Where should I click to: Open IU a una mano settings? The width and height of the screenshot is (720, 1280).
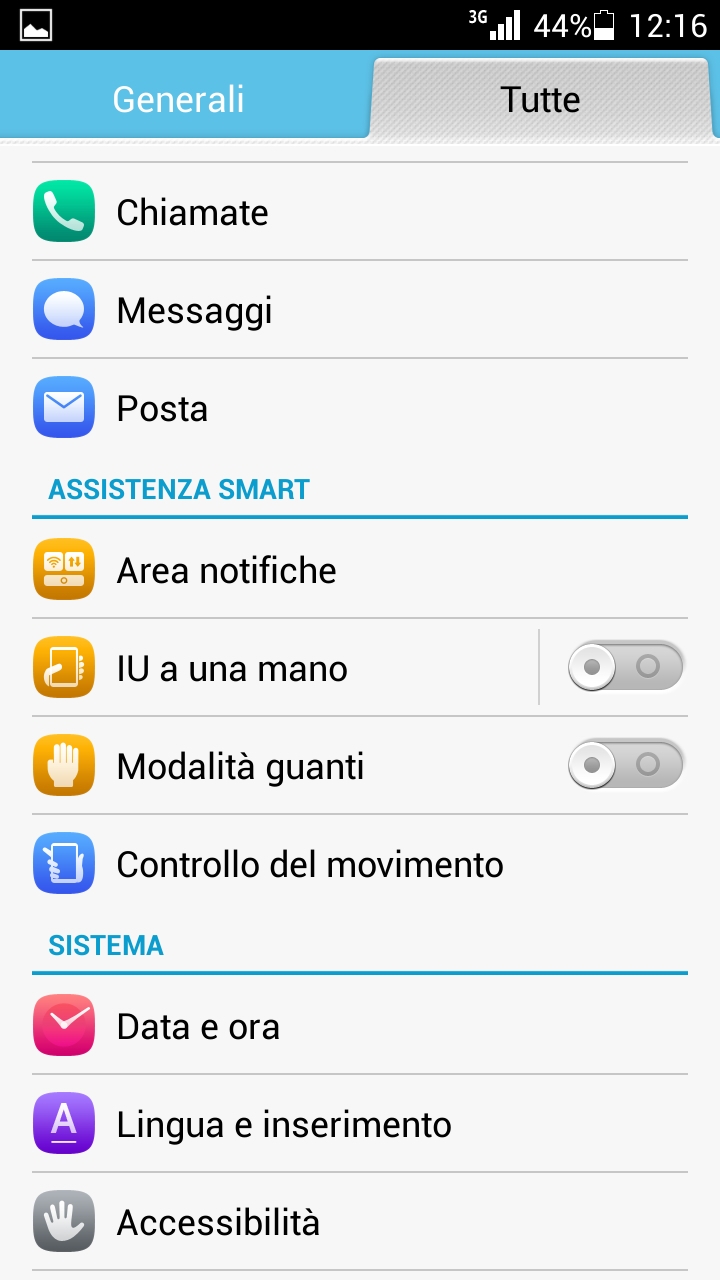pos(285,668)
